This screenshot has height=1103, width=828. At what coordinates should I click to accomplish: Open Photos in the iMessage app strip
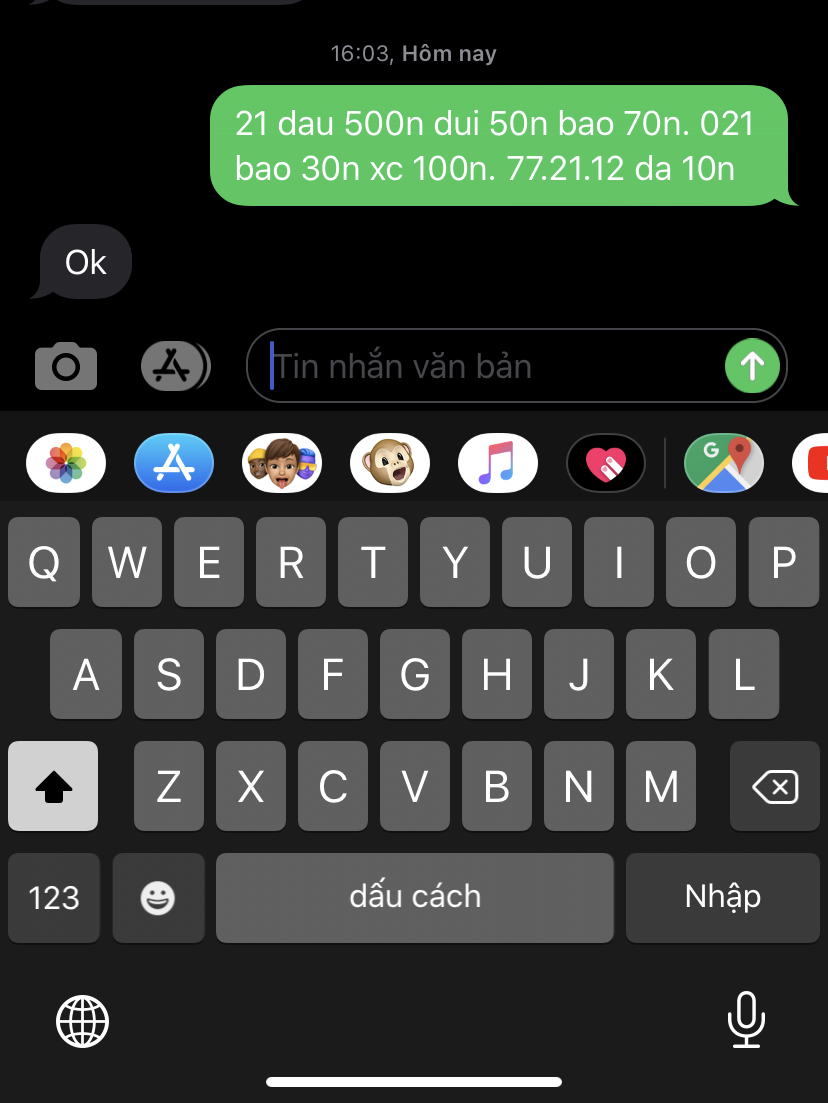66,464
